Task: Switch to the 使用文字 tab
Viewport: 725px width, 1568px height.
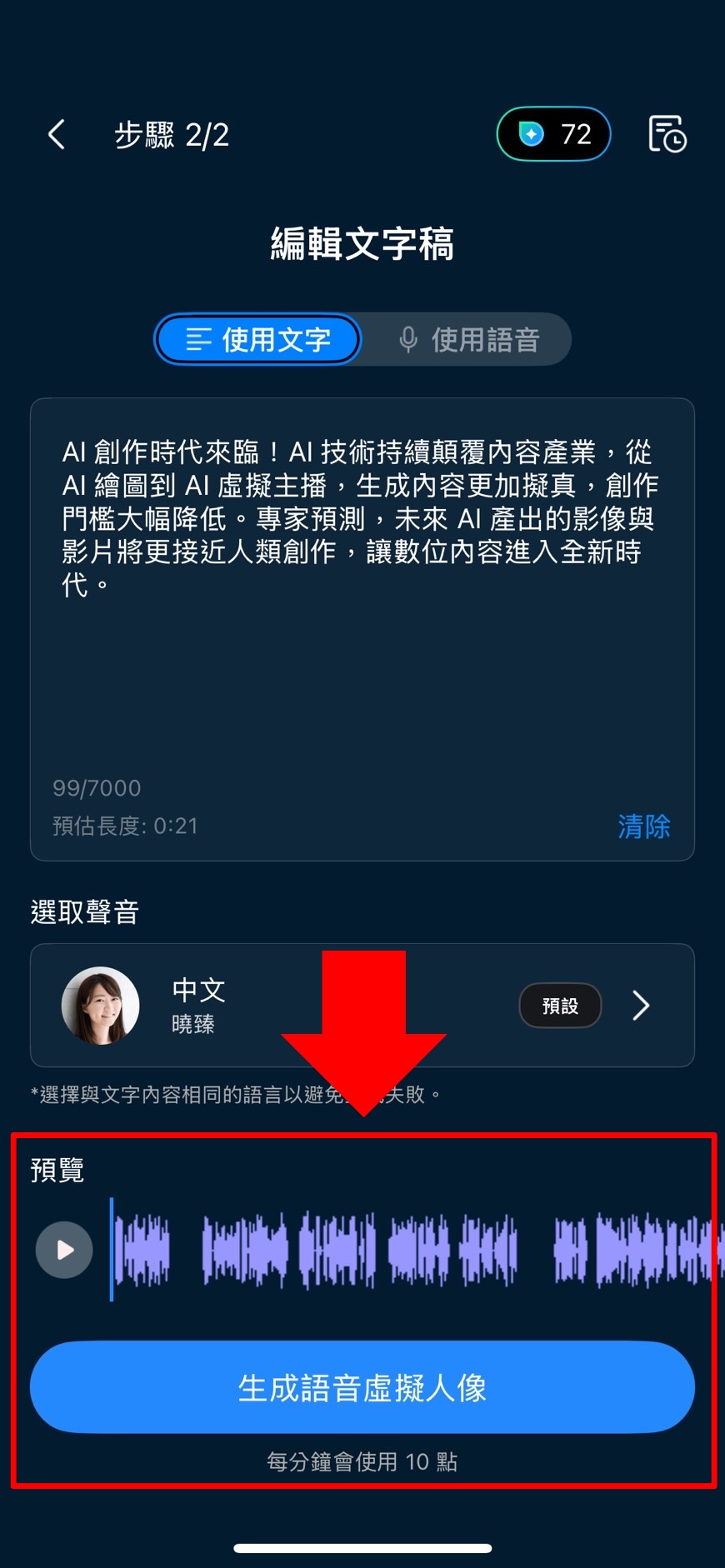Action: click(258, 339)
